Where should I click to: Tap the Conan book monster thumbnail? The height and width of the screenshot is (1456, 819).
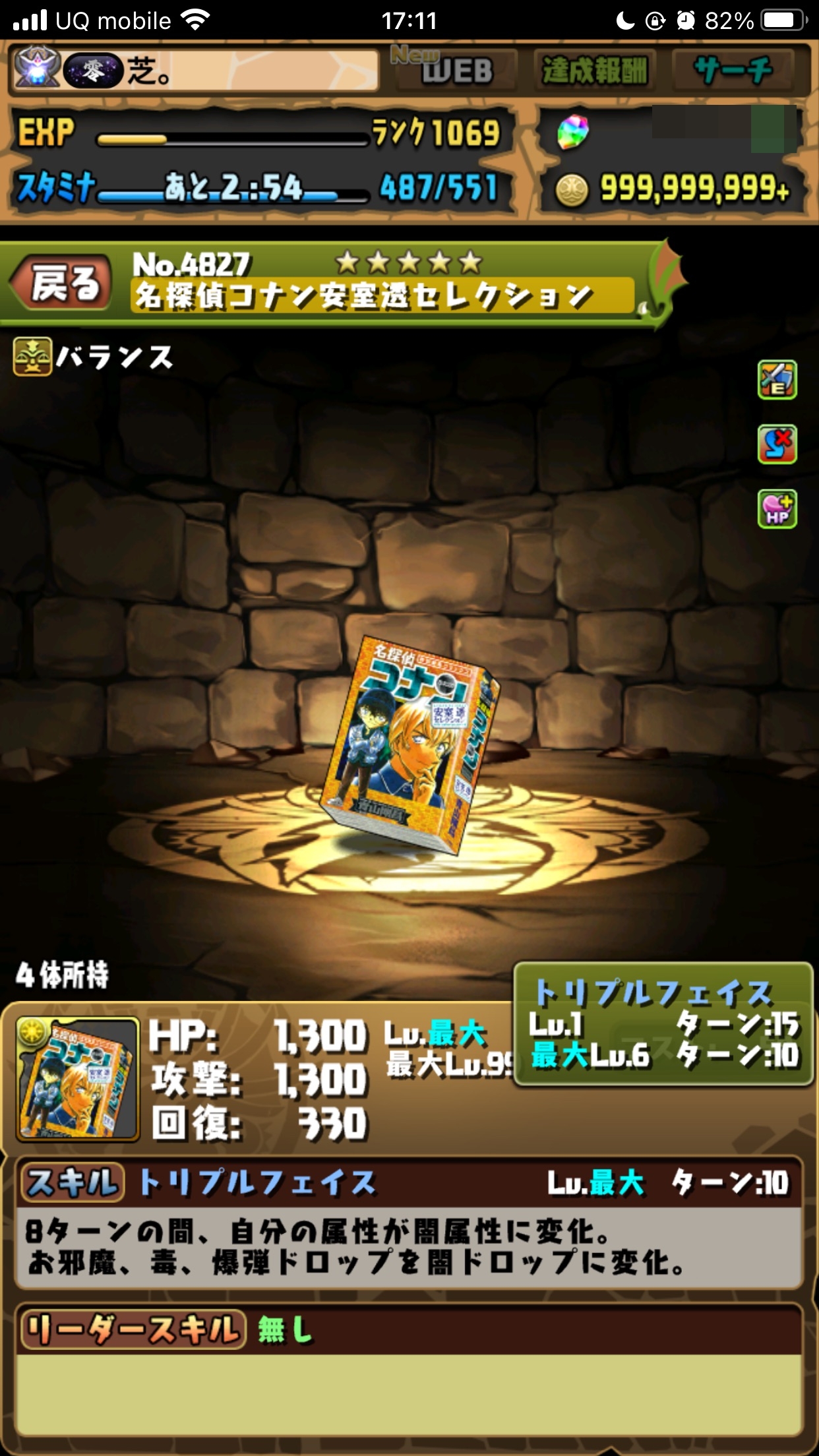pos(78,1079)
